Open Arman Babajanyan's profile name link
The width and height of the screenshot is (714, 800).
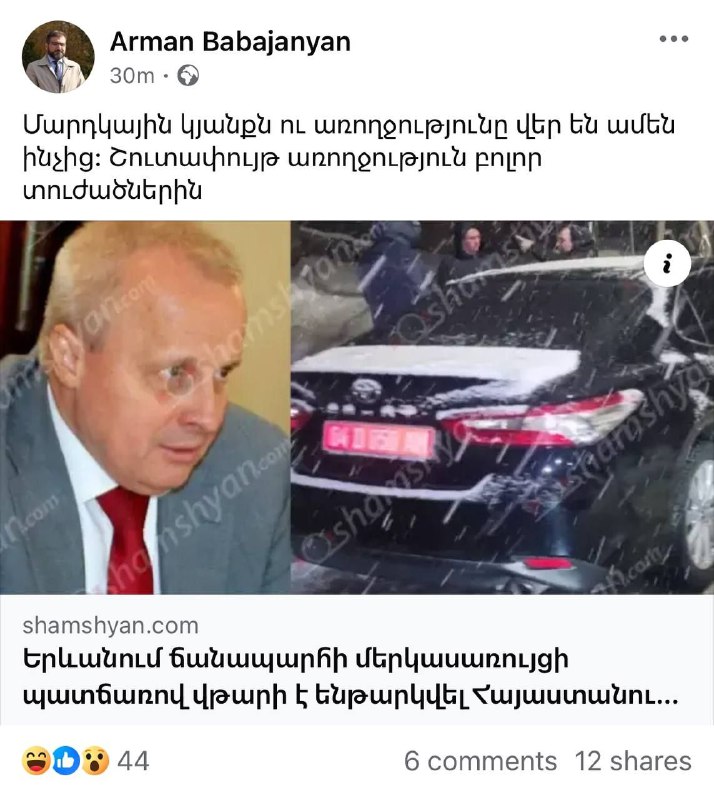pyautogui.click(x=229, y=41)
